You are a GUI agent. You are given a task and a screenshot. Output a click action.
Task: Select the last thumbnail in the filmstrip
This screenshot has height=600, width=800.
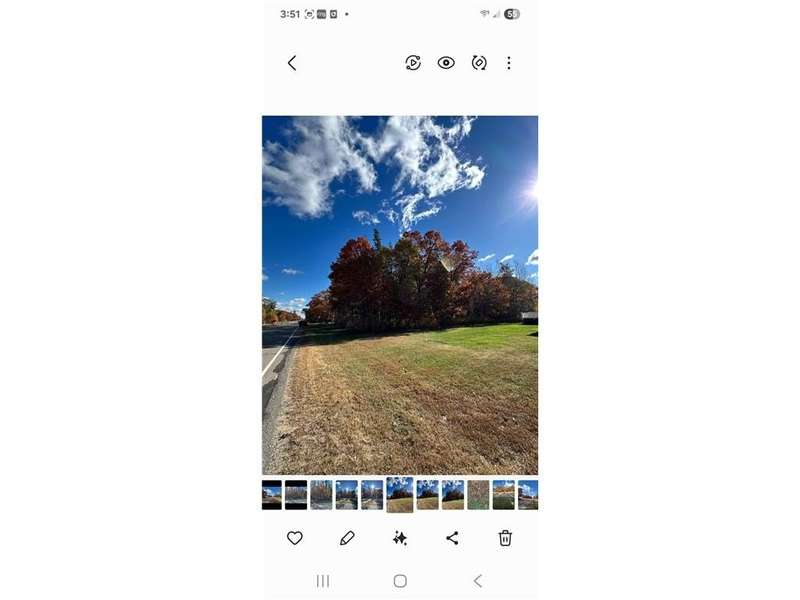click(528, 495)
